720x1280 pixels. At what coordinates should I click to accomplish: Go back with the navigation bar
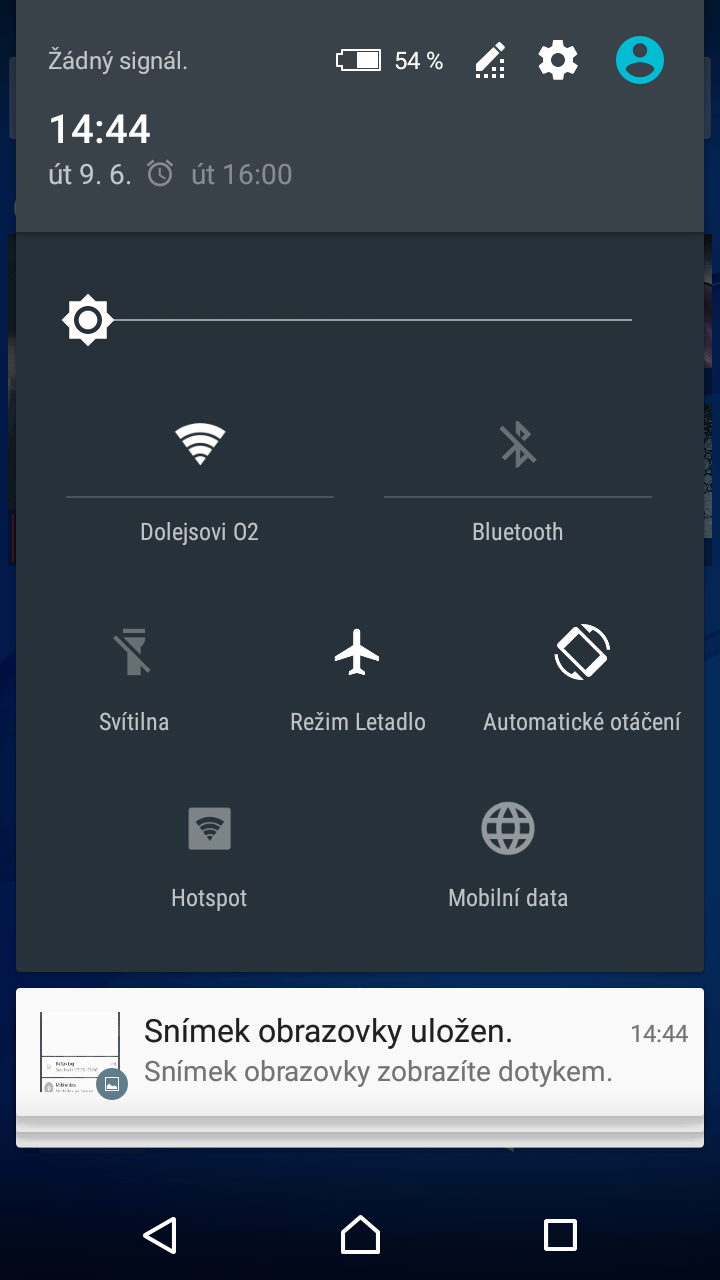coord(160,1235)
